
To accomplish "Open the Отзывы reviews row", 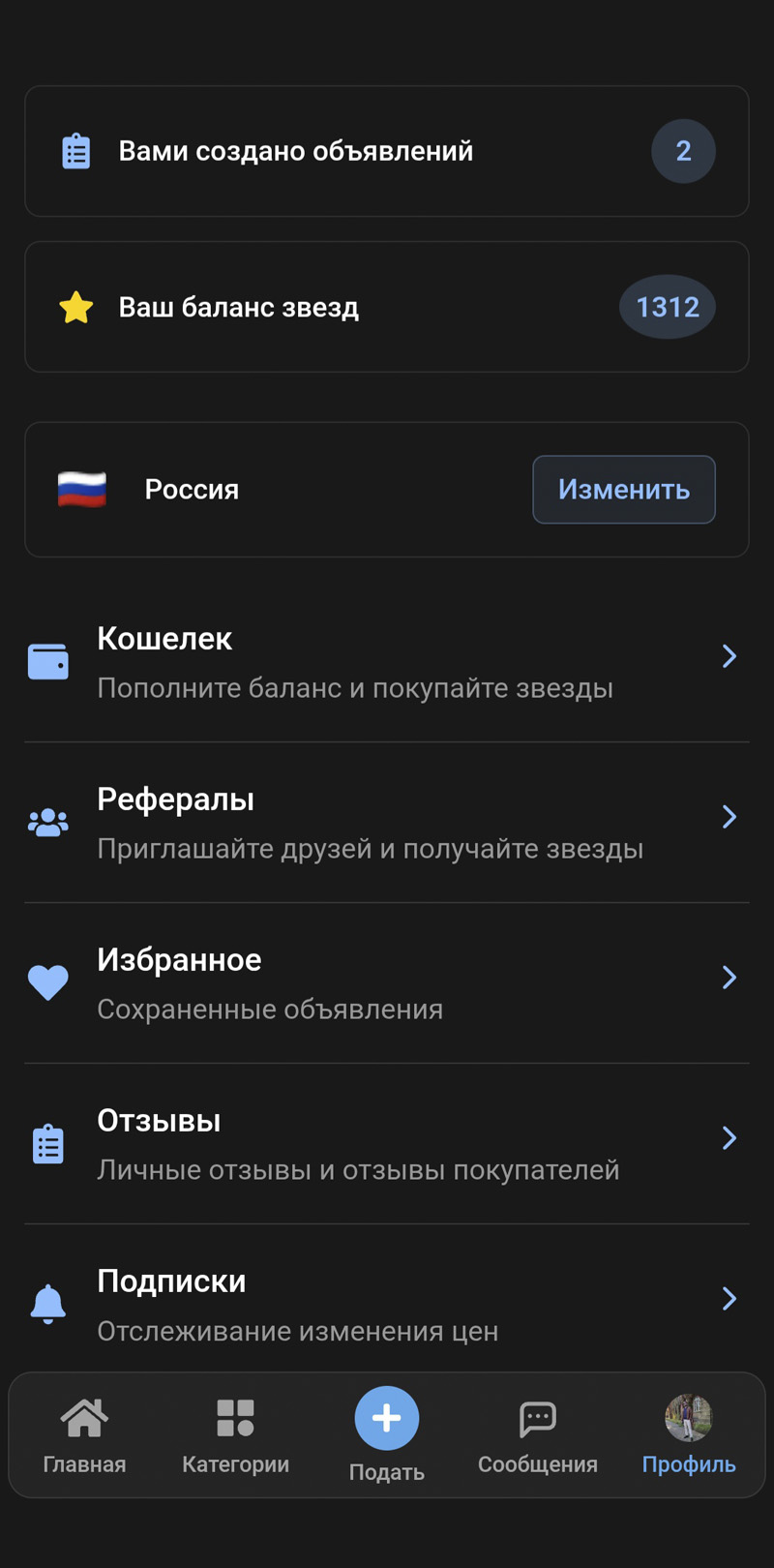I will pos(387,1144).
